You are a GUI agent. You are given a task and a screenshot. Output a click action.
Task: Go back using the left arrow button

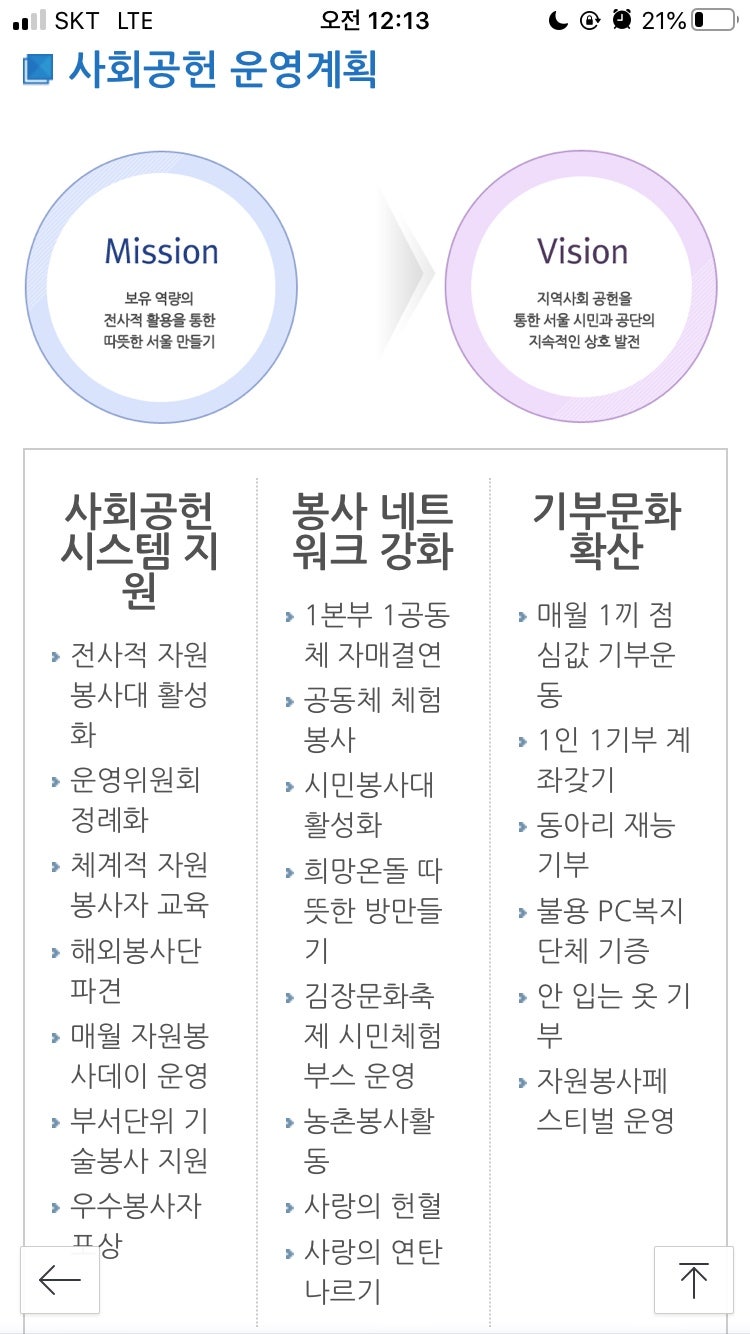(60, 1279)
